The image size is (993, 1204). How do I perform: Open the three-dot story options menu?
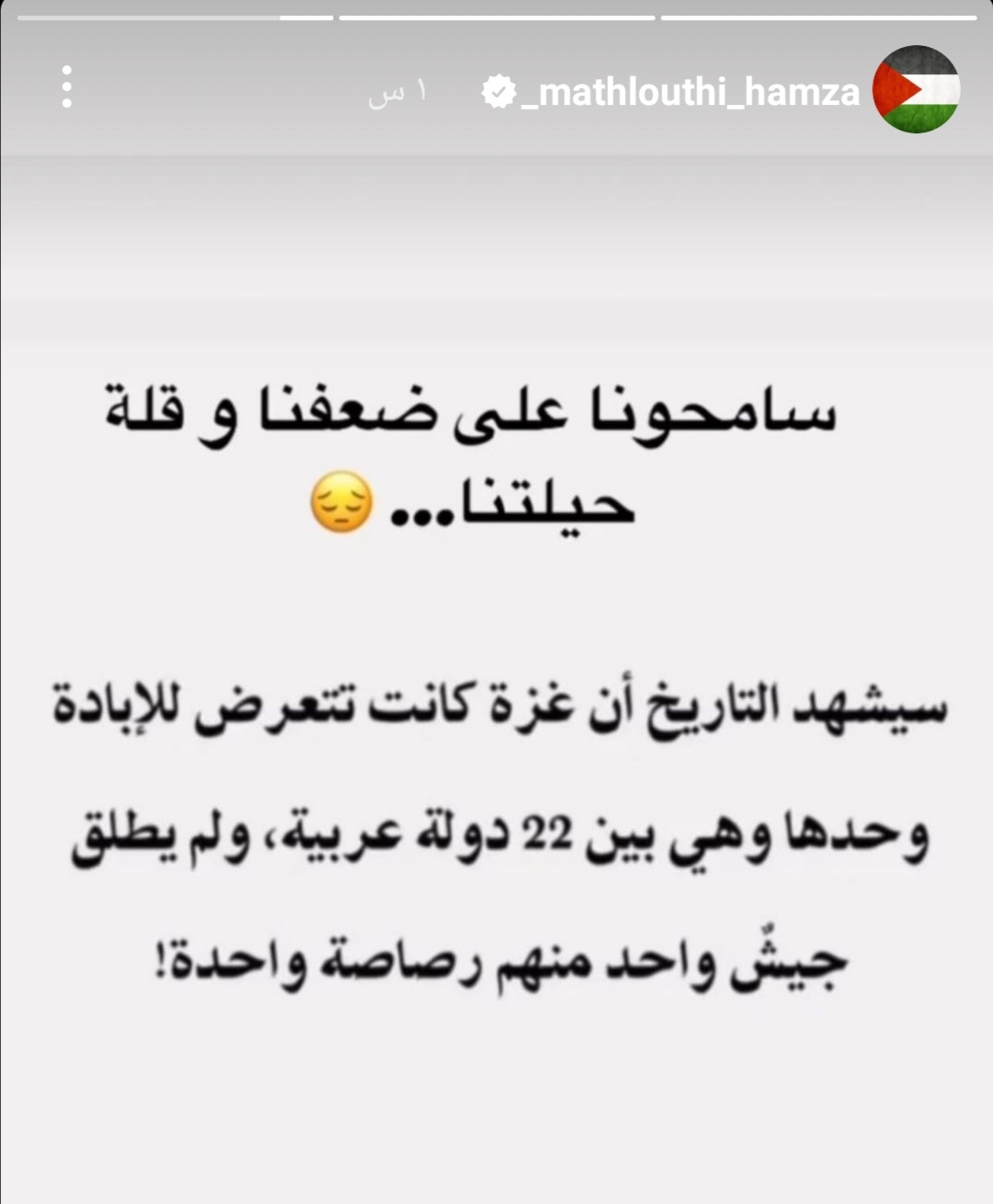[x=66, y=88]
